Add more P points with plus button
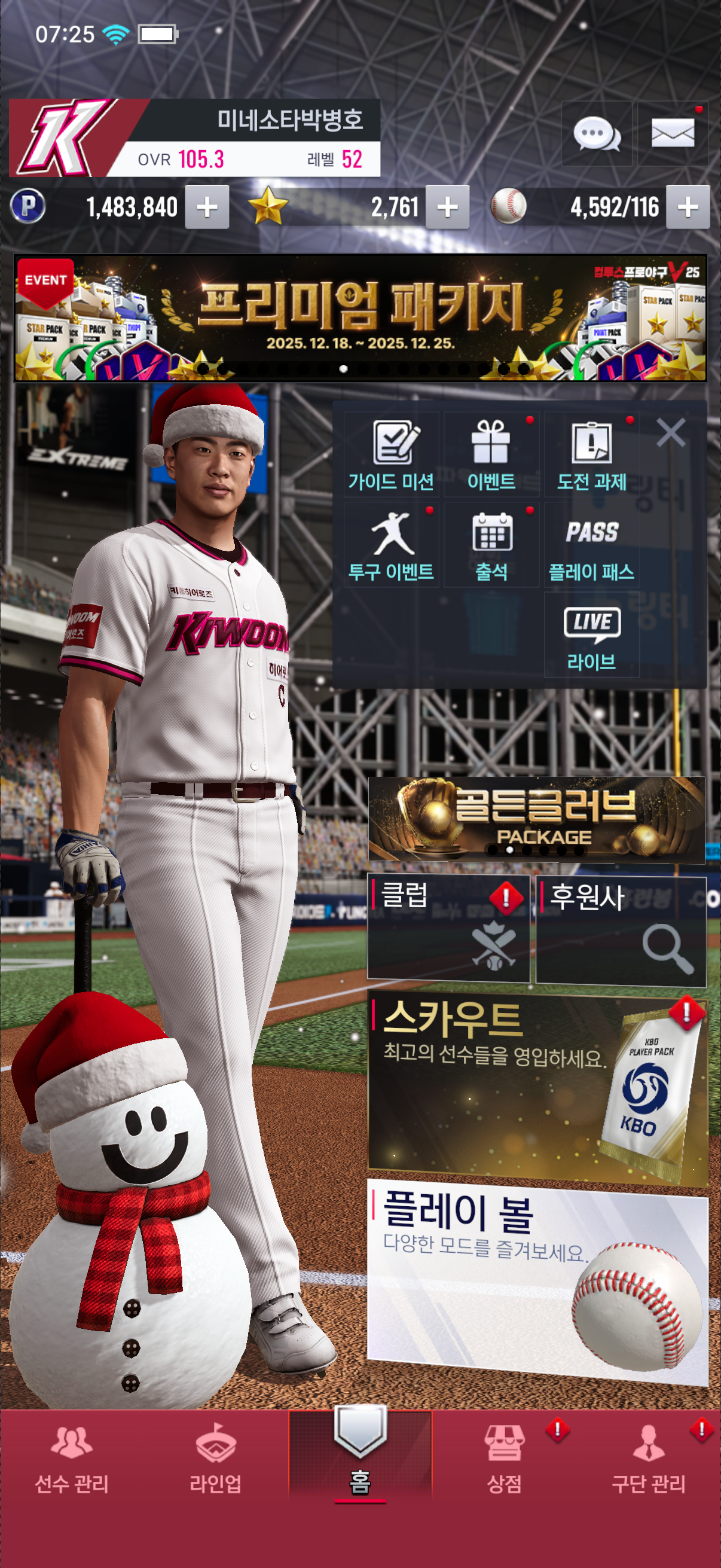 tap(207, 208)
